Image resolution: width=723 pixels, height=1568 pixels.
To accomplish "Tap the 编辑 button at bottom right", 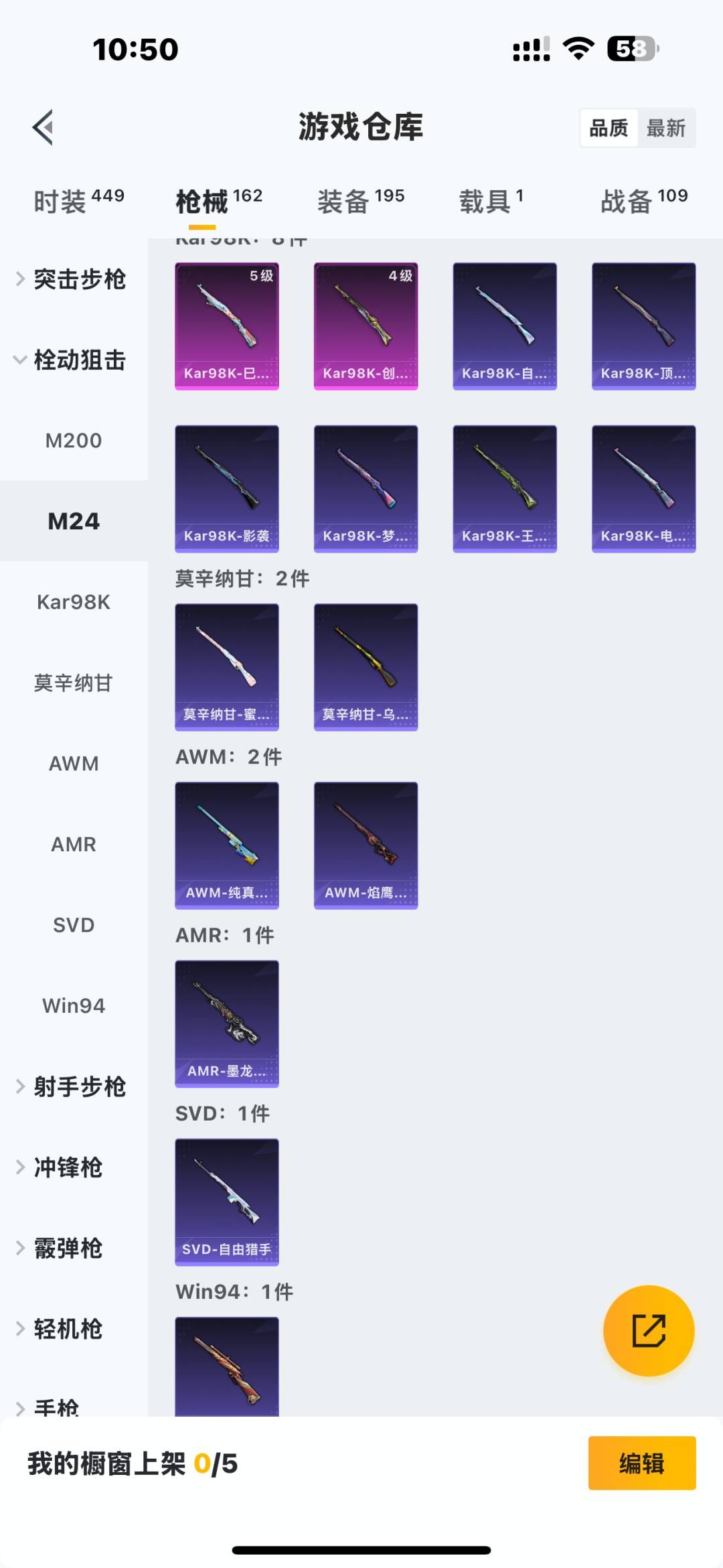I will pyautogui.click(x=641, y=1464).
